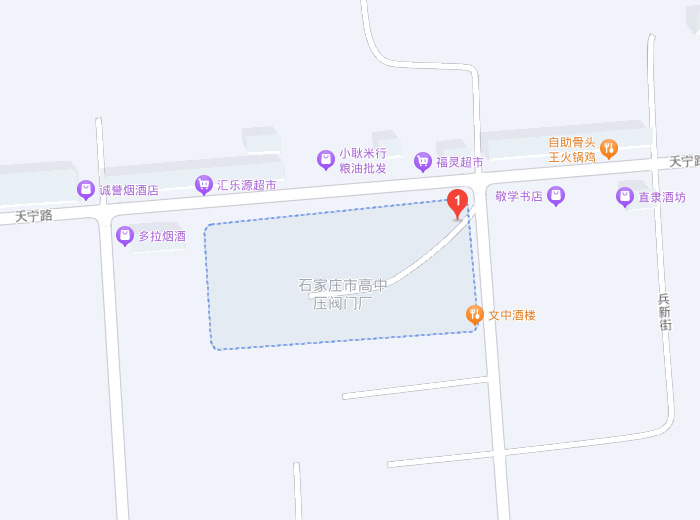Screen dimensions: 700x520
Task: Open the 汇乐源超市 marker
Action: coord(204,184)
